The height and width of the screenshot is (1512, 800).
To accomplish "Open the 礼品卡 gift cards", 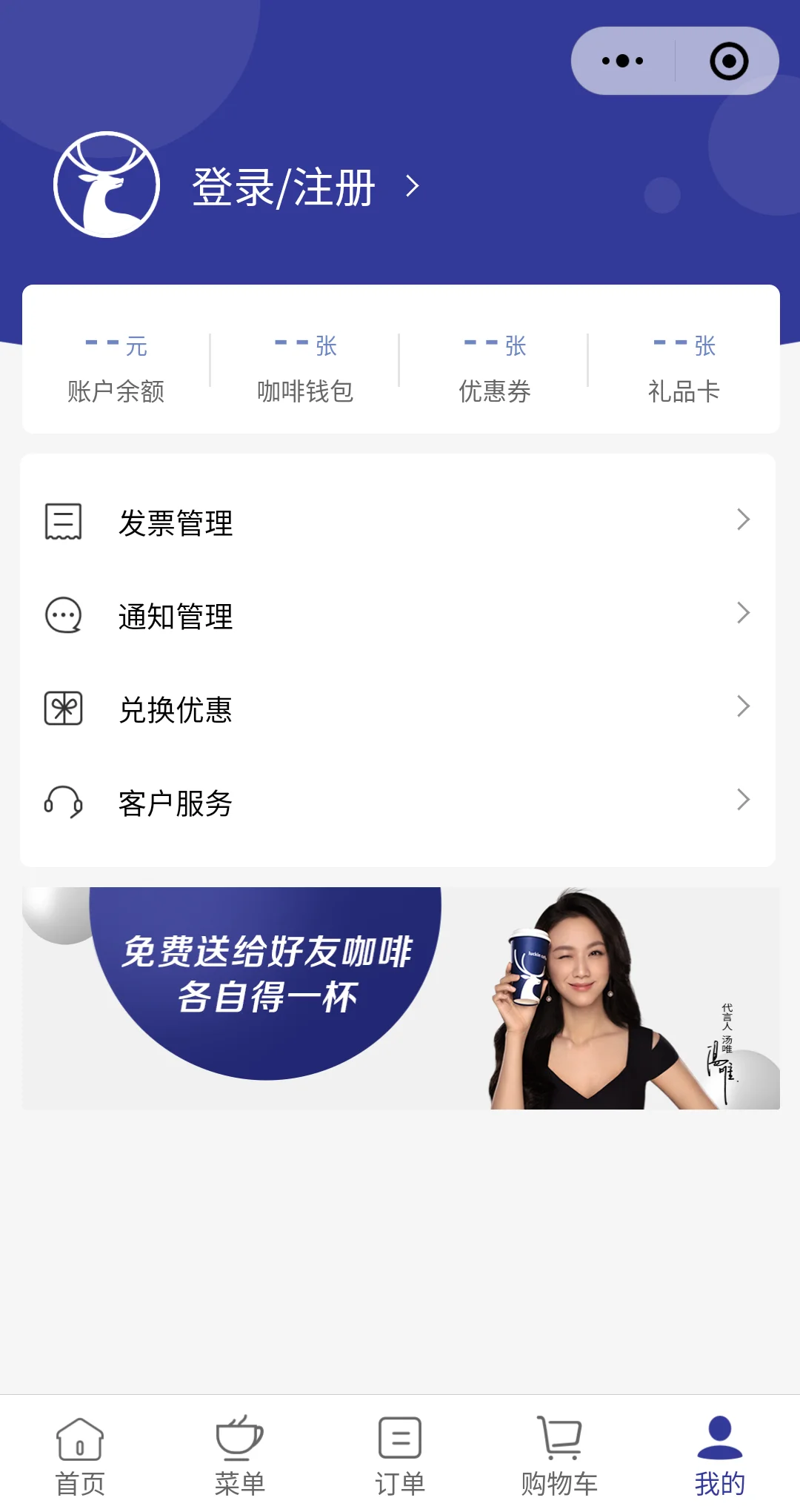I will coord(684,368).
